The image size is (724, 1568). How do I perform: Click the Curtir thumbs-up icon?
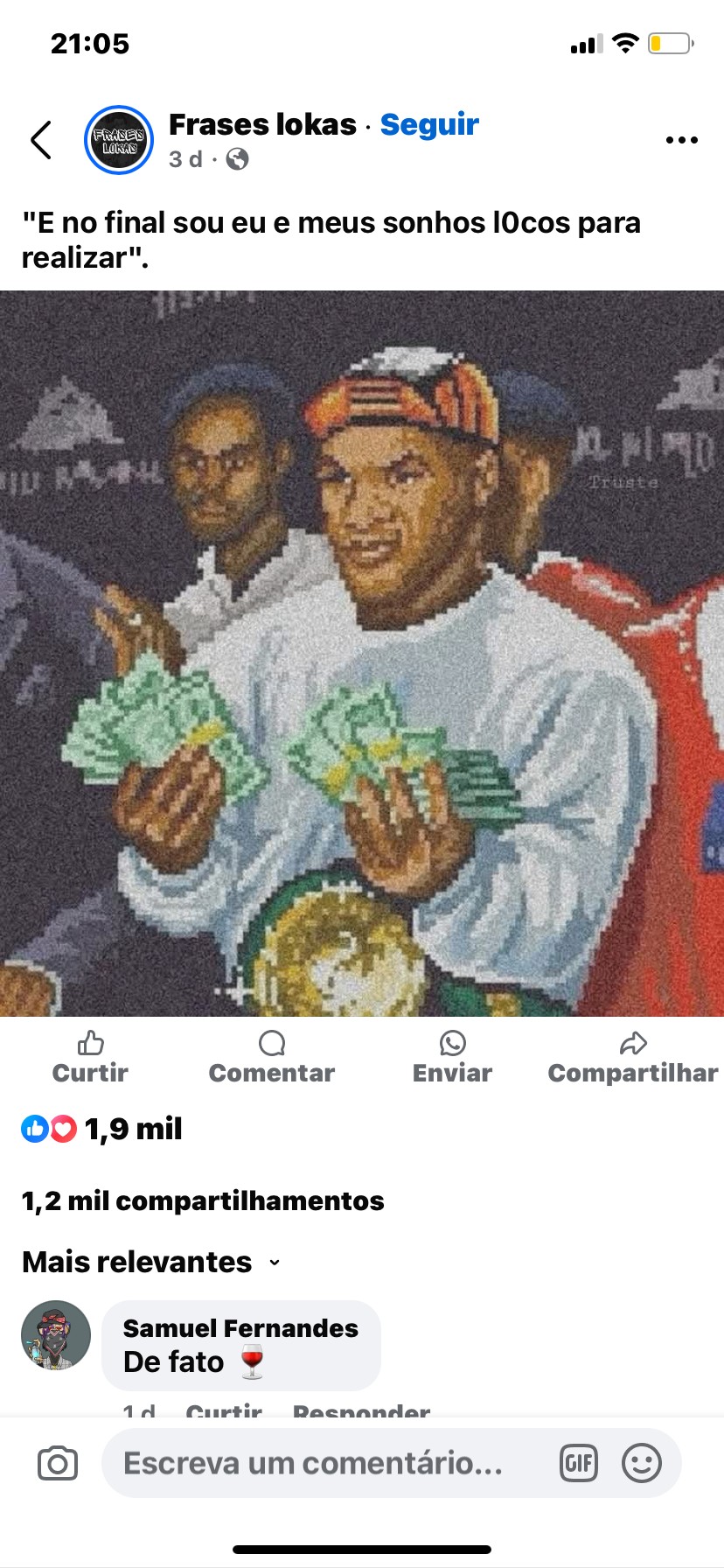pos(89,1044)
